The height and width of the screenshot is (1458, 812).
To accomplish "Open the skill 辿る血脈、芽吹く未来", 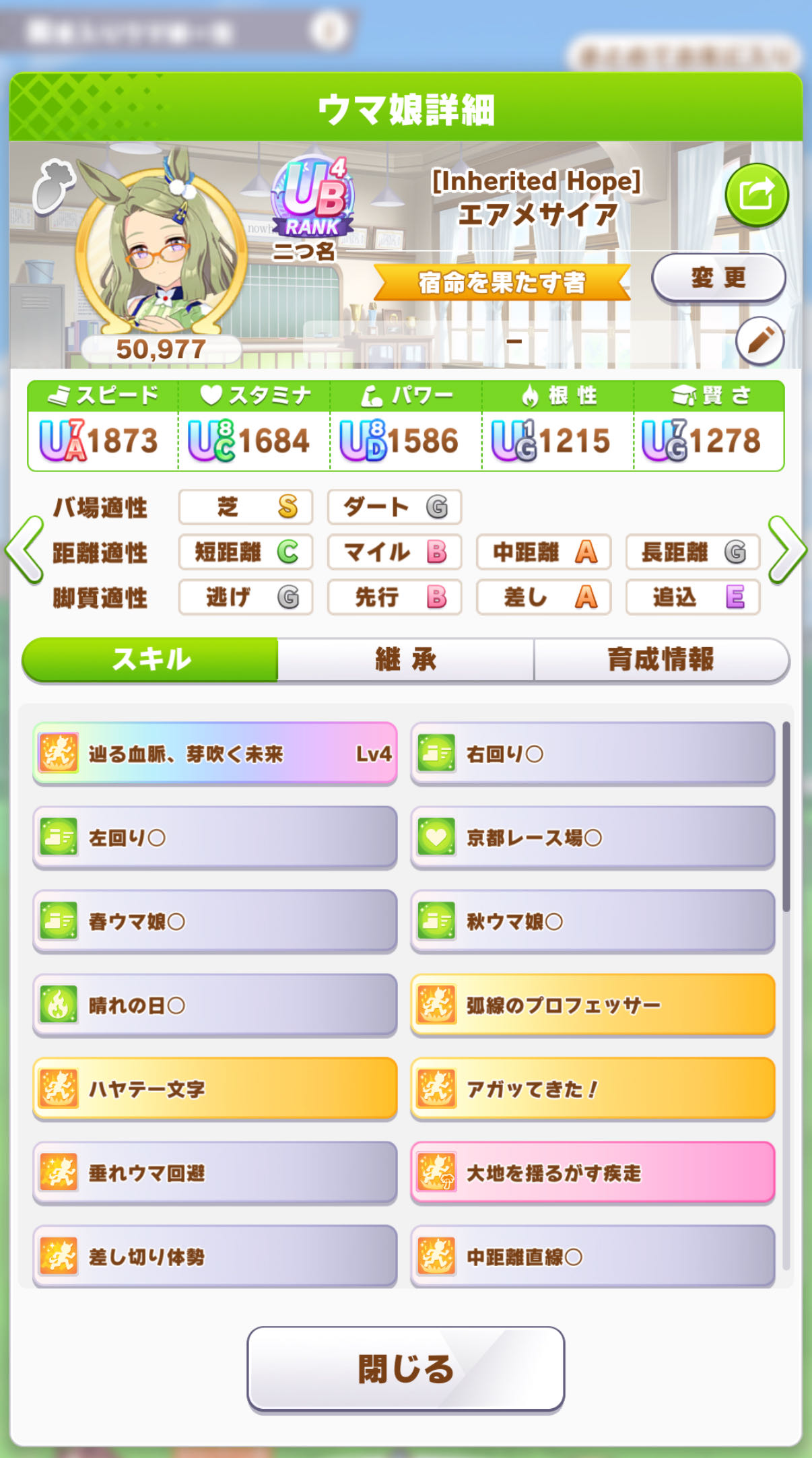I will 215,754.
